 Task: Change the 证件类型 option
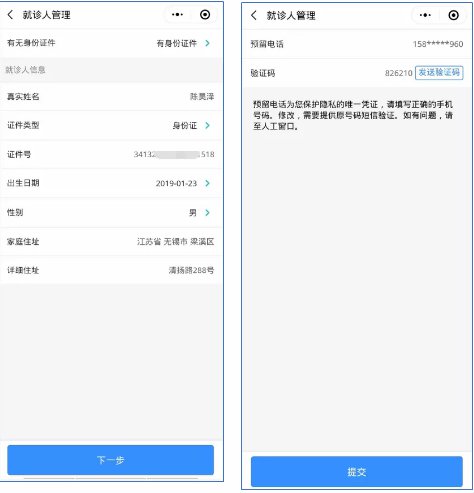tap(111, 125)
